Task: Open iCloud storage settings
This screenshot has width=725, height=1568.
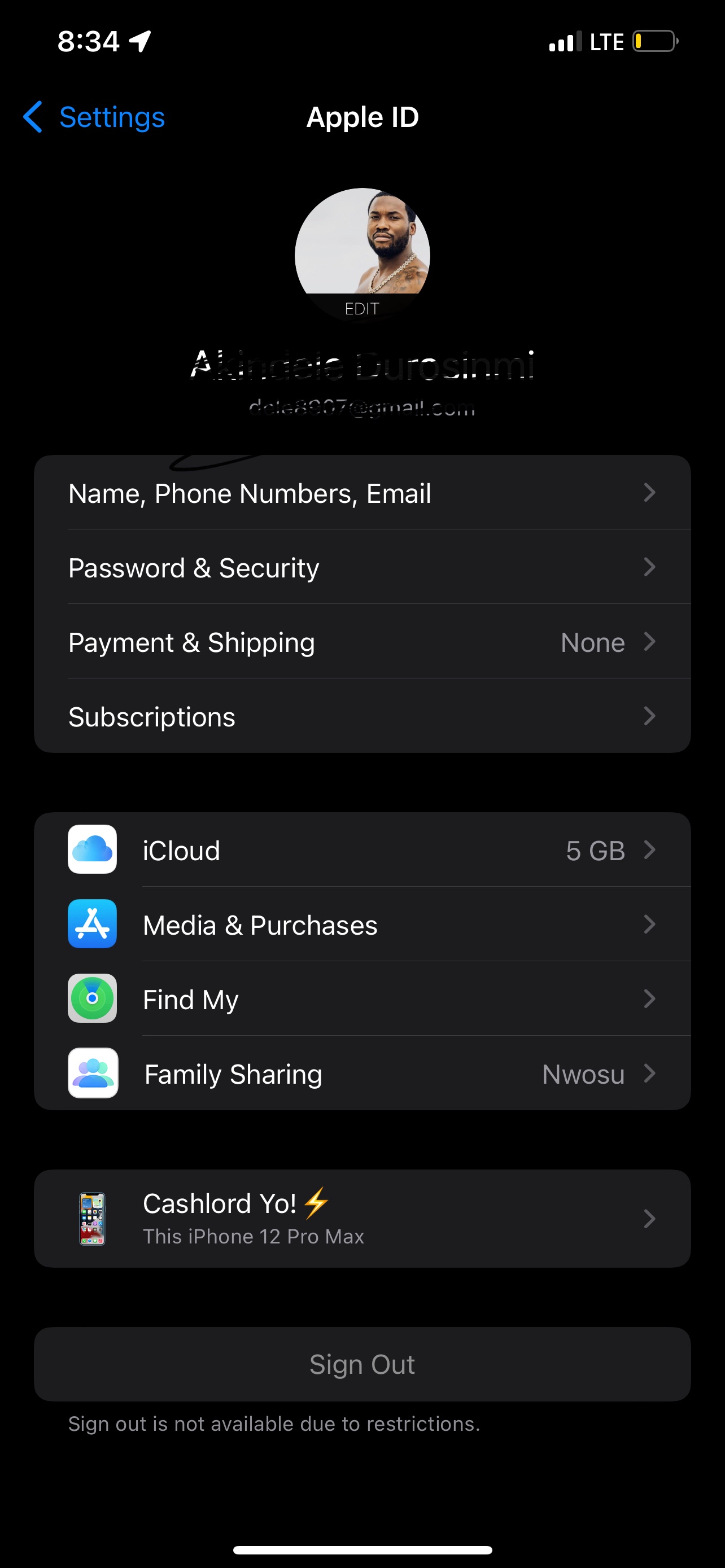Action: pyautogui.click(x=362, y=849)
